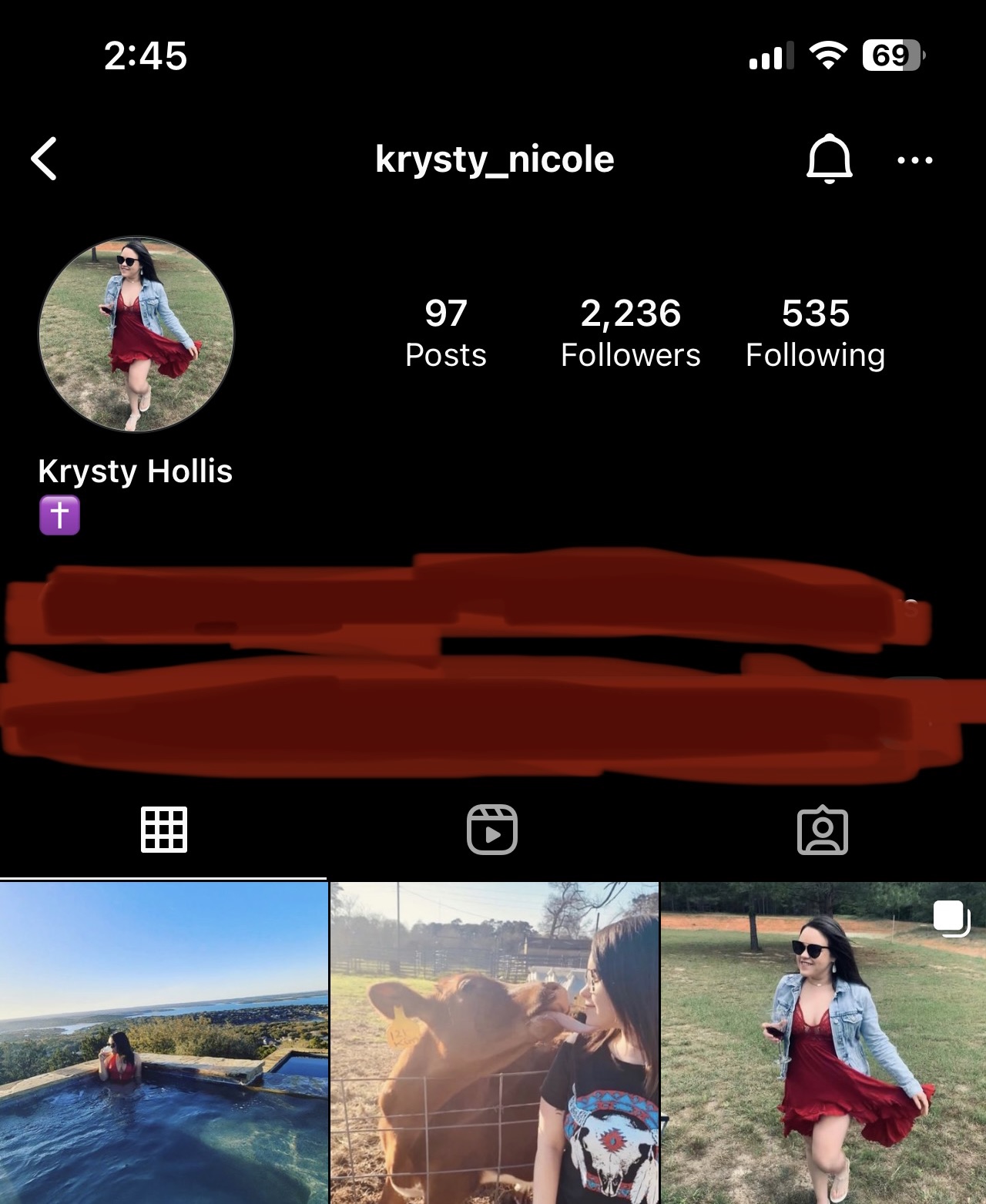
Task: Open the notifications bell for krysty_nicole
Action: [829, 159]
